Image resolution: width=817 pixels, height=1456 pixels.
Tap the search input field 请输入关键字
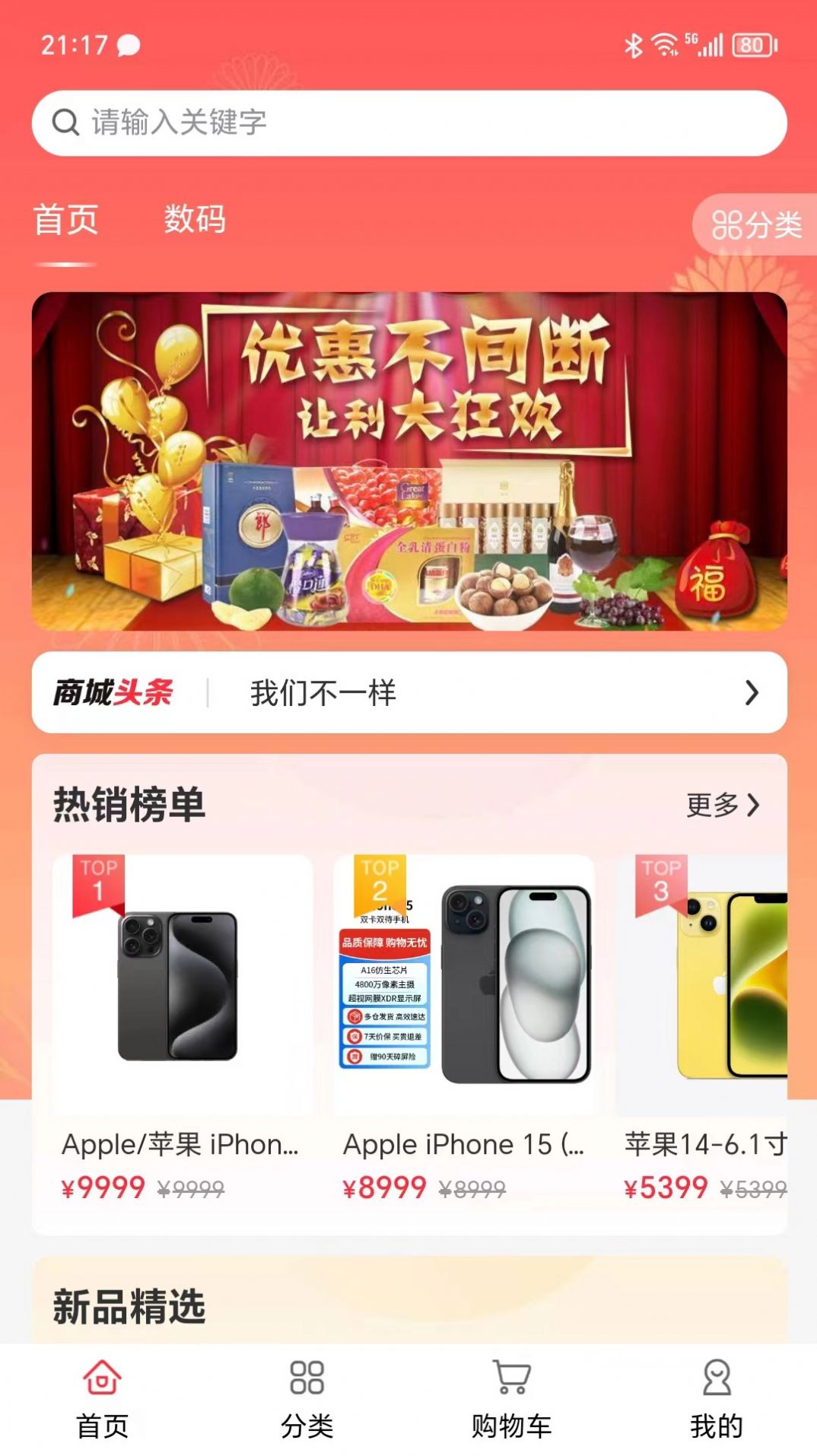point(304,122)
